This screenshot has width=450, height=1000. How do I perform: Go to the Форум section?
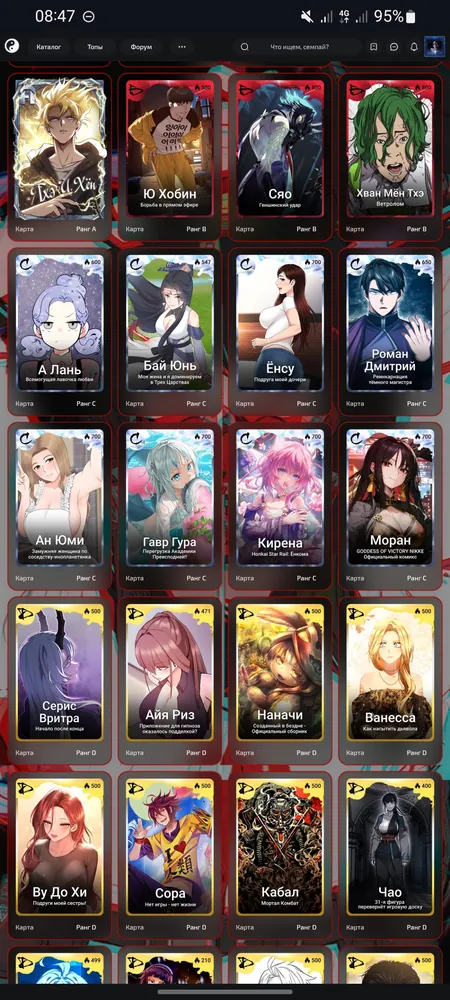(x=141, y=47)
